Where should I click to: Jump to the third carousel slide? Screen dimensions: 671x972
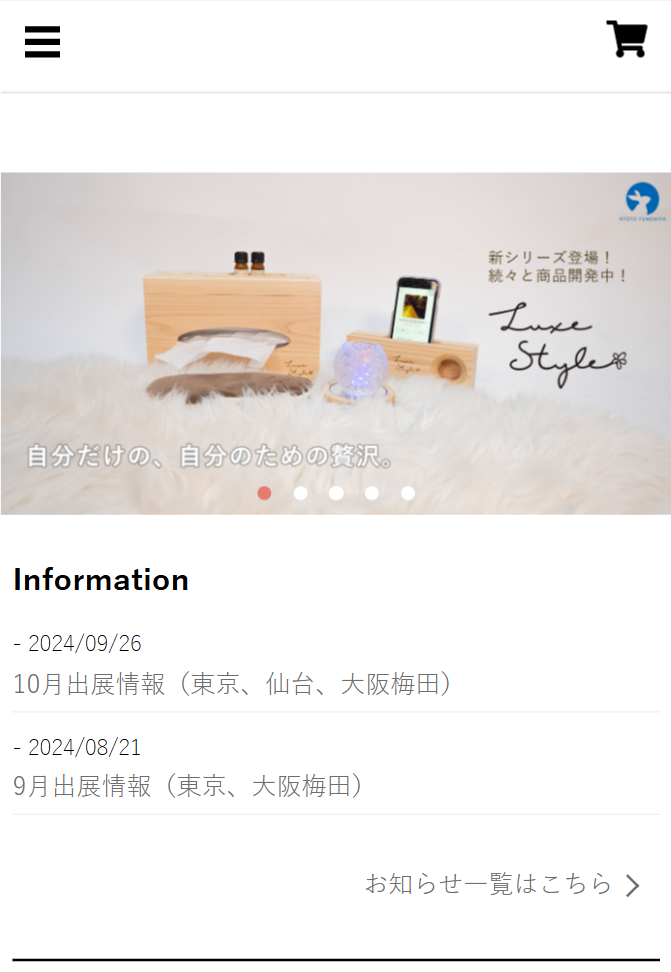[x=336, y=493]
